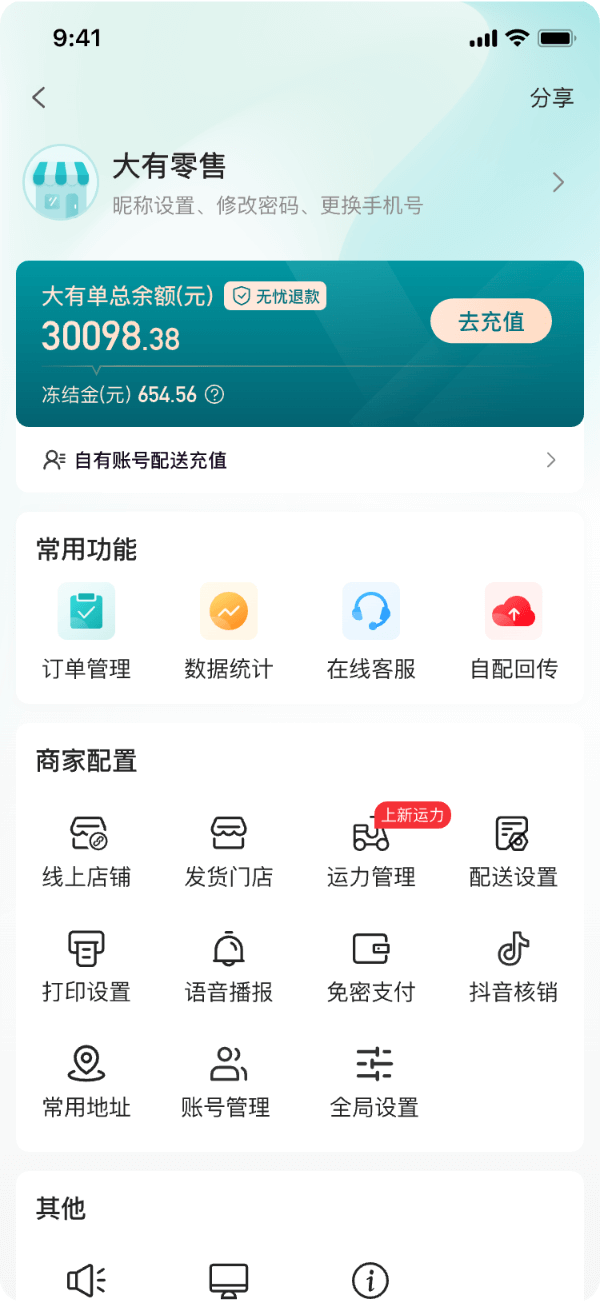View 数据统计 data statistics

coord(229,630)
